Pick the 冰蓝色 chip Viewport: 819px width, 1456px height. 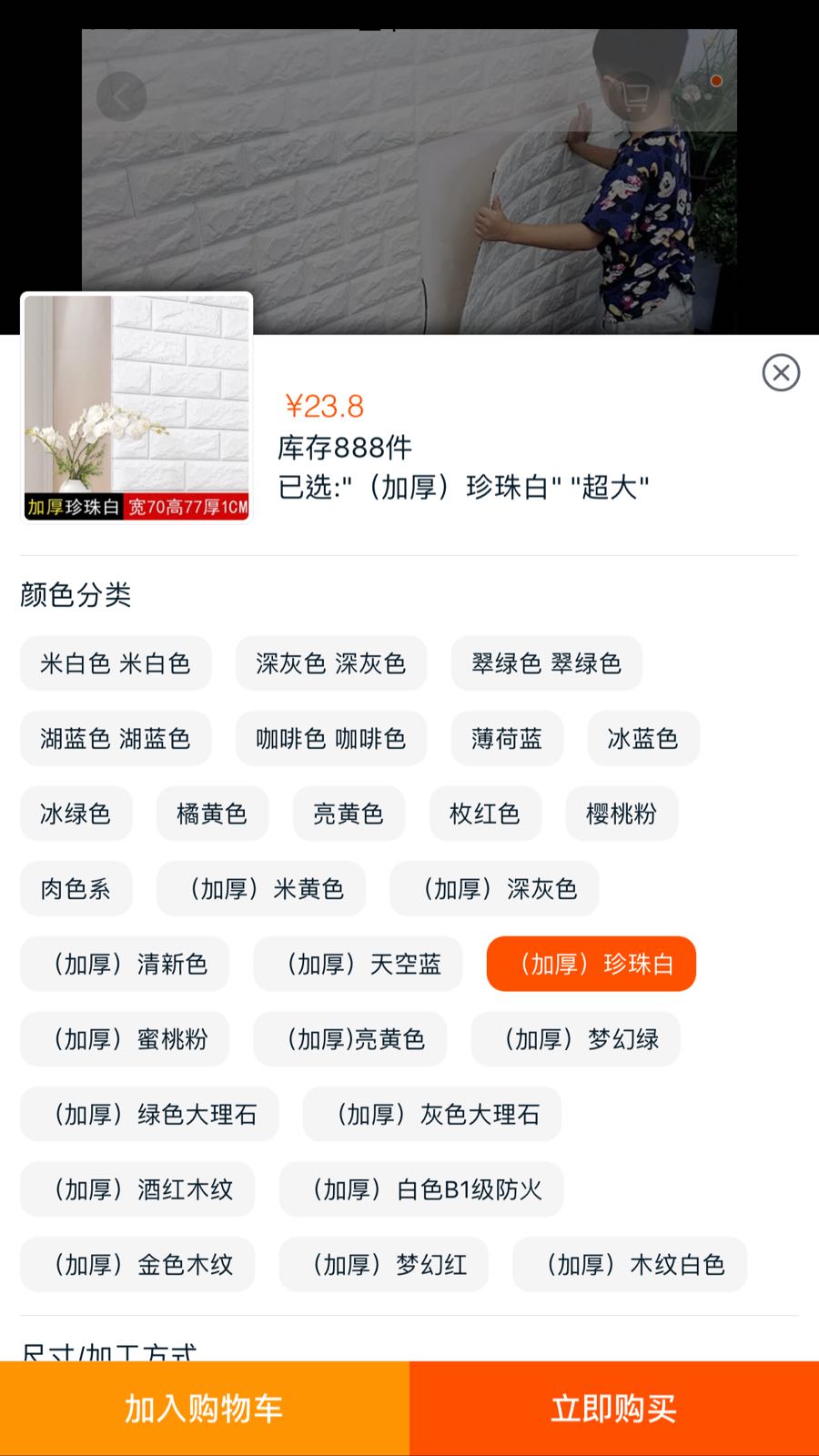pyautogui.click(x=642, y=738)
